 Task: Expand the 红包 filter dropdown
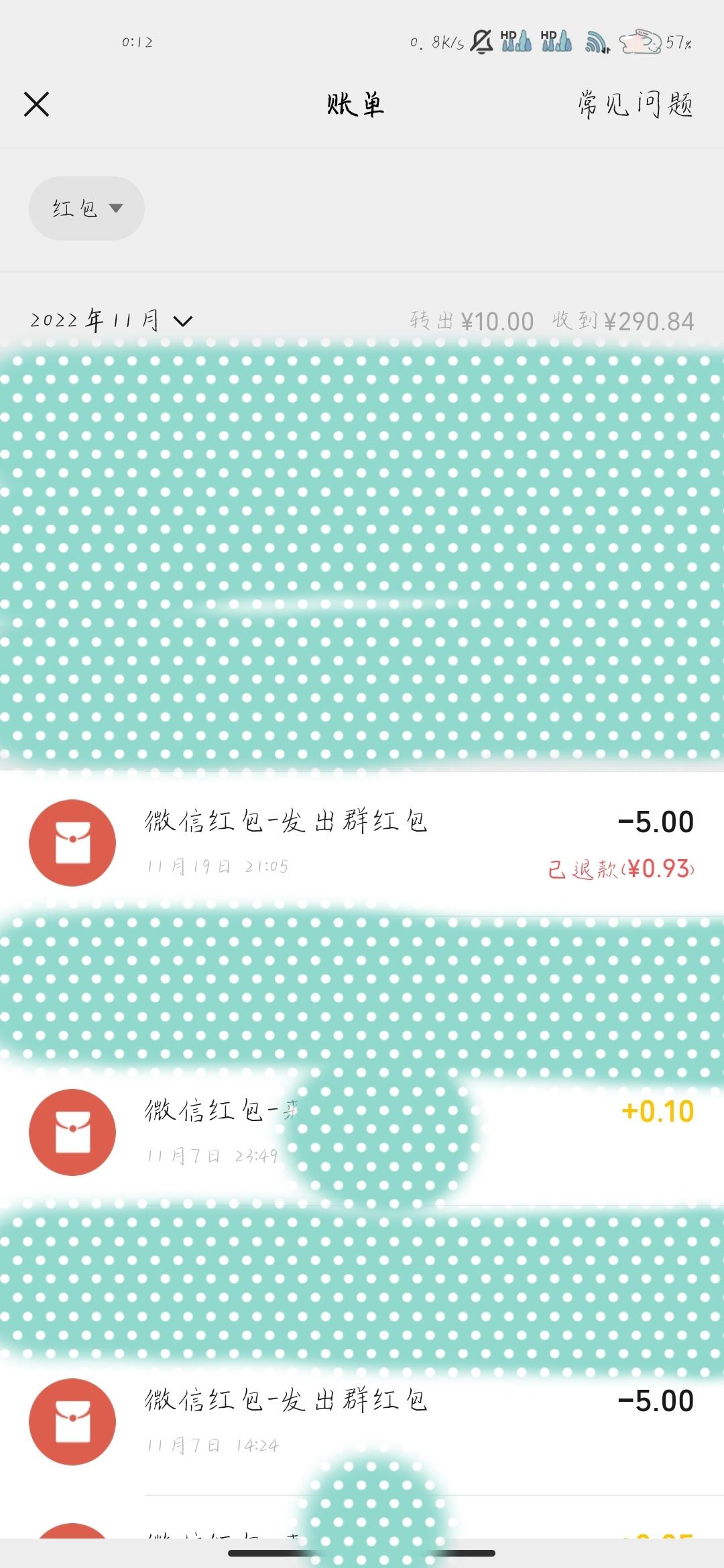86,208
